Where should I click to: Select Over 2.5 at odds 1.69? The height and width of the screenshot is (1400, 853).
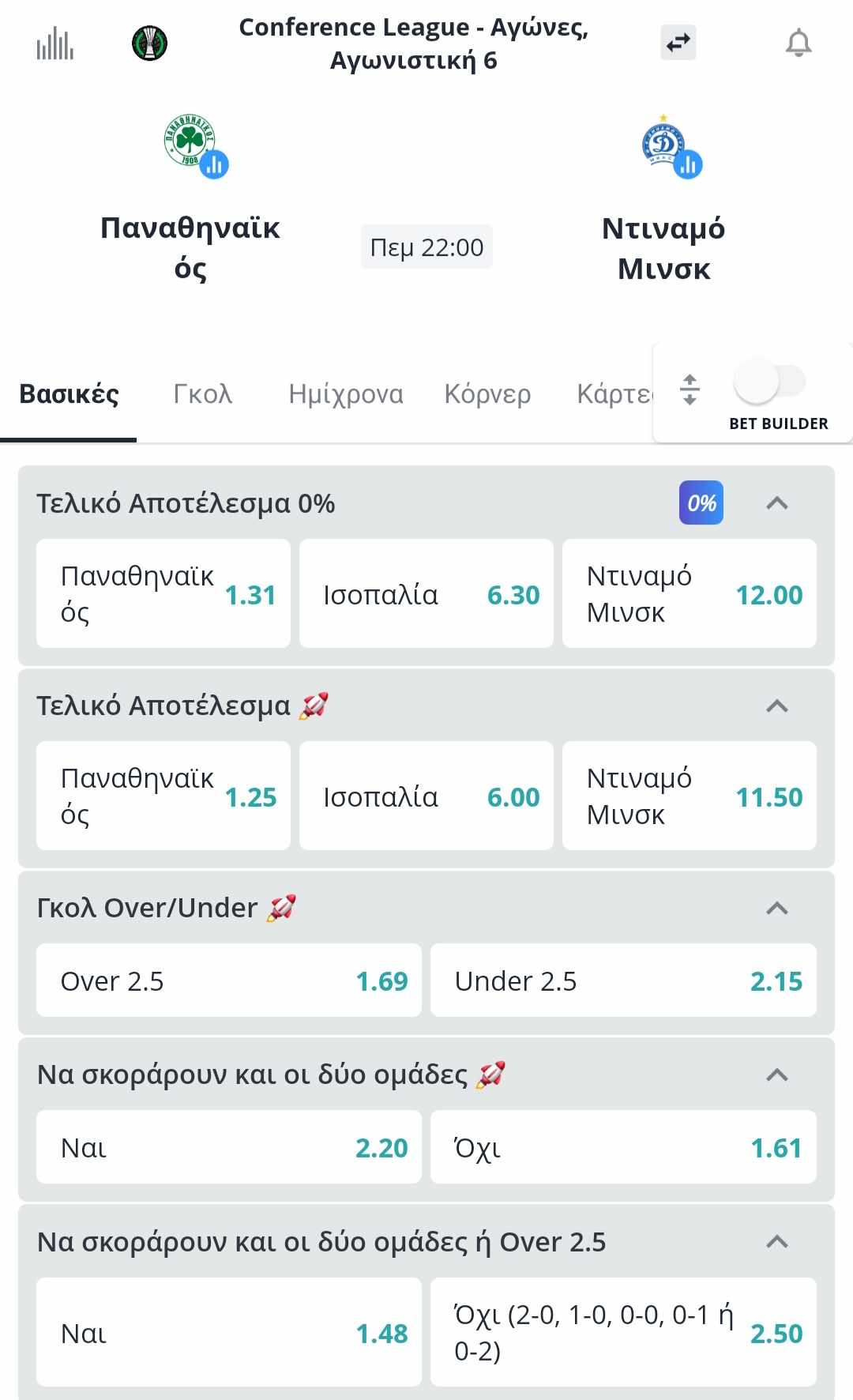pos(229,980)
